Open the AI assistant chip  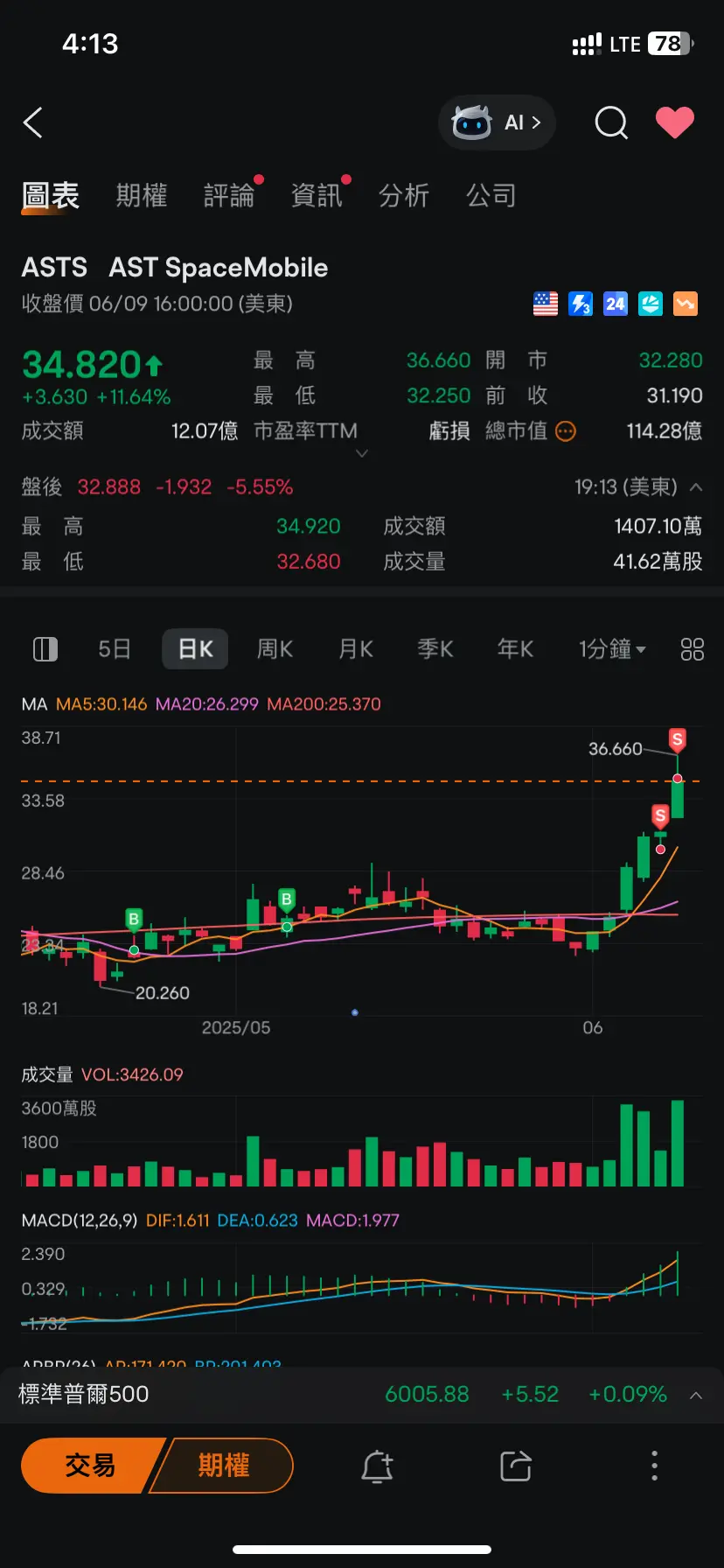coord(497,123)
